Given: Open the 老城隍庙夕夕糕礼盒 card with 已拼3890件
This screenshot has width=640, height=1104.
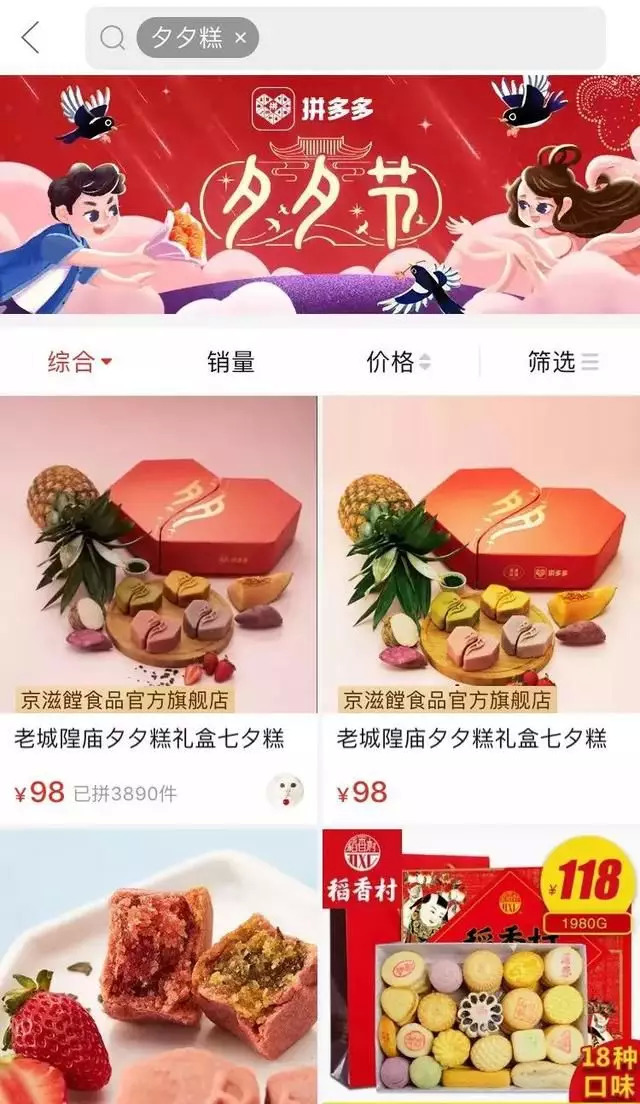Looking at the screenshot, I should (158, 600).
